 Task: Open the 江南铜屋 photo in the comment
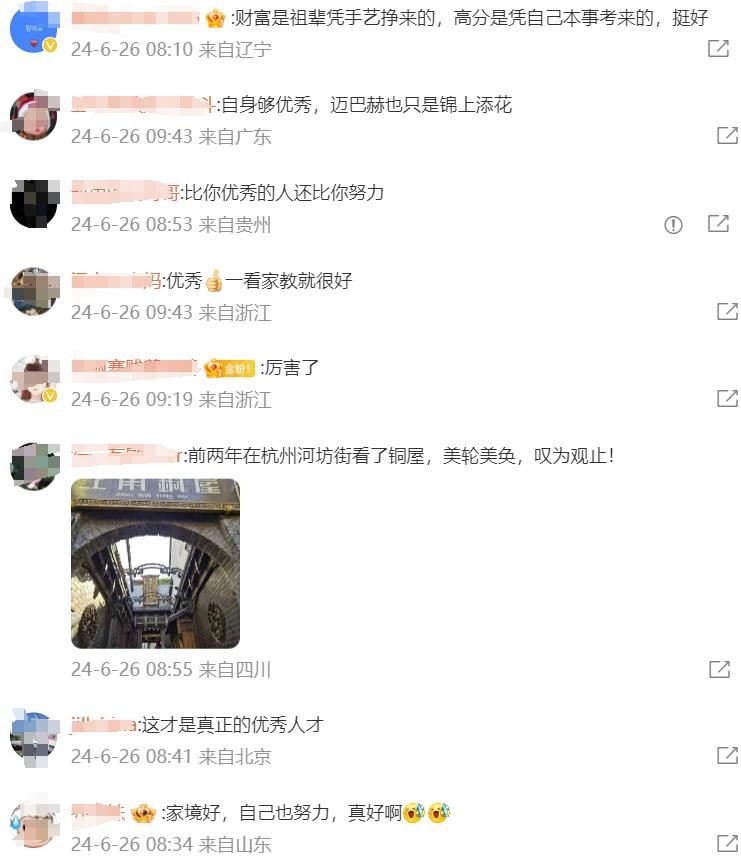pos(155,563)
